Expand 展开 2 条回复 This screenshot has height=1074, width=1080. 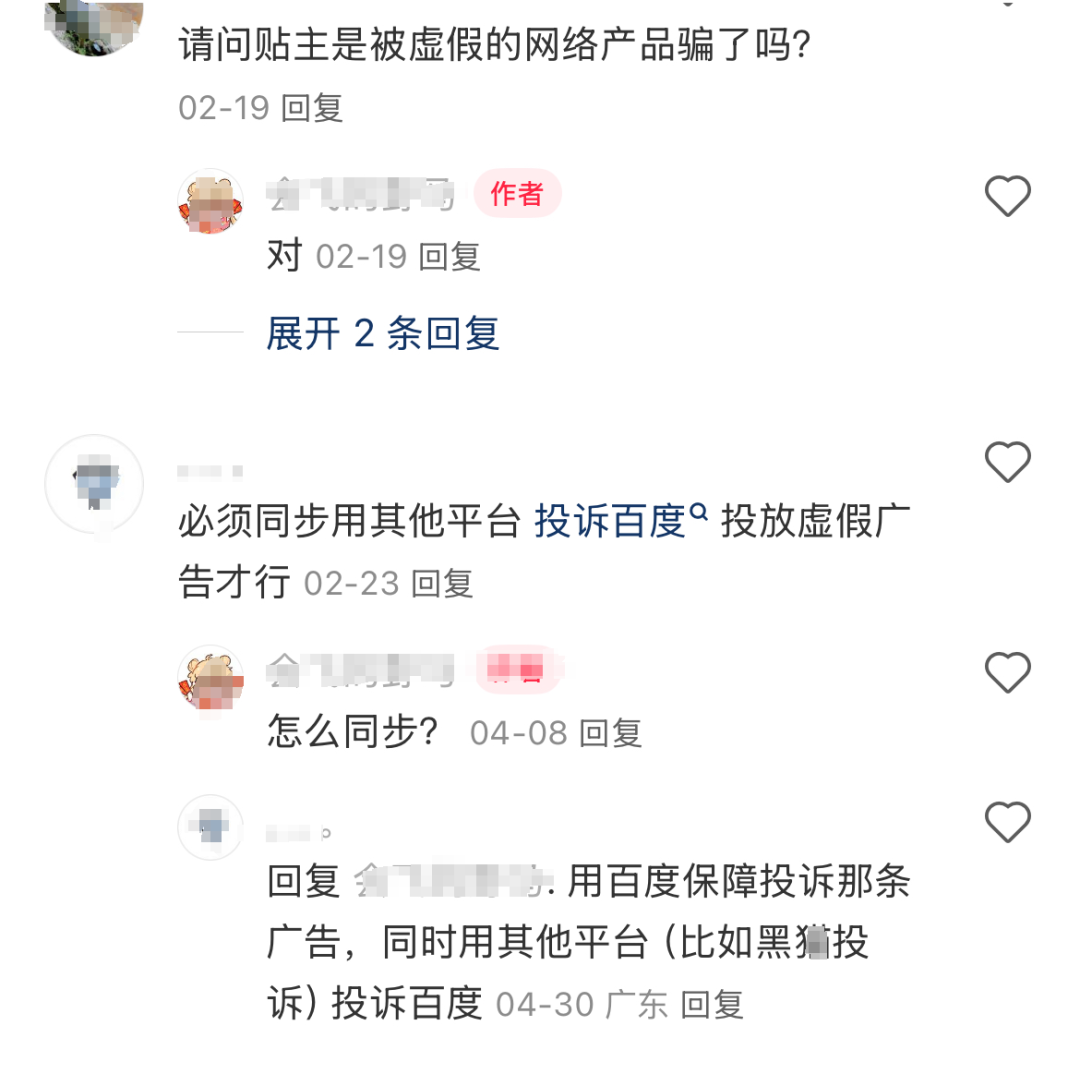[x=382, y=334]
